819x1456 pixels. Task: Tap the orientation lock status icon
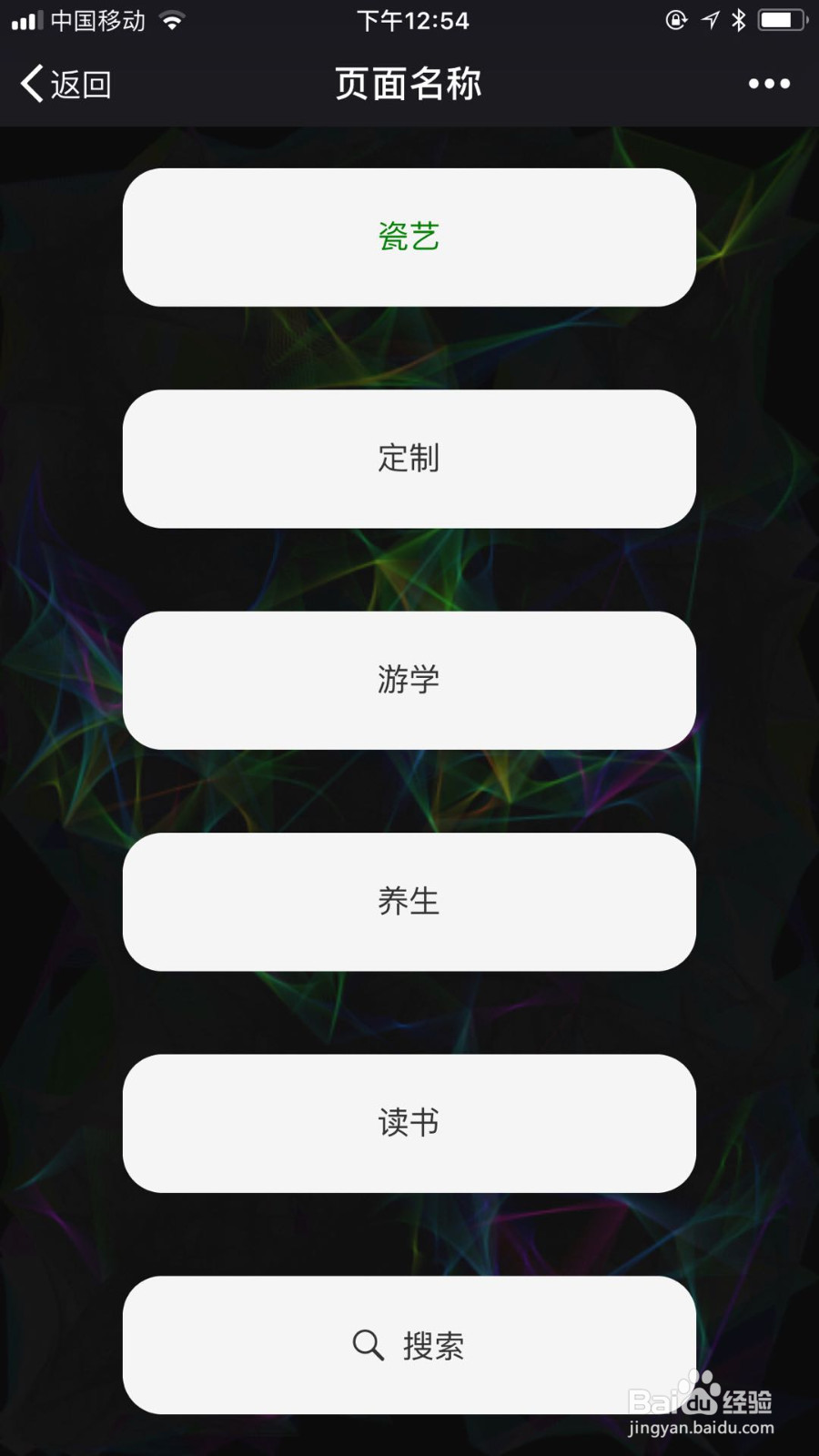[x=675, y=19]
